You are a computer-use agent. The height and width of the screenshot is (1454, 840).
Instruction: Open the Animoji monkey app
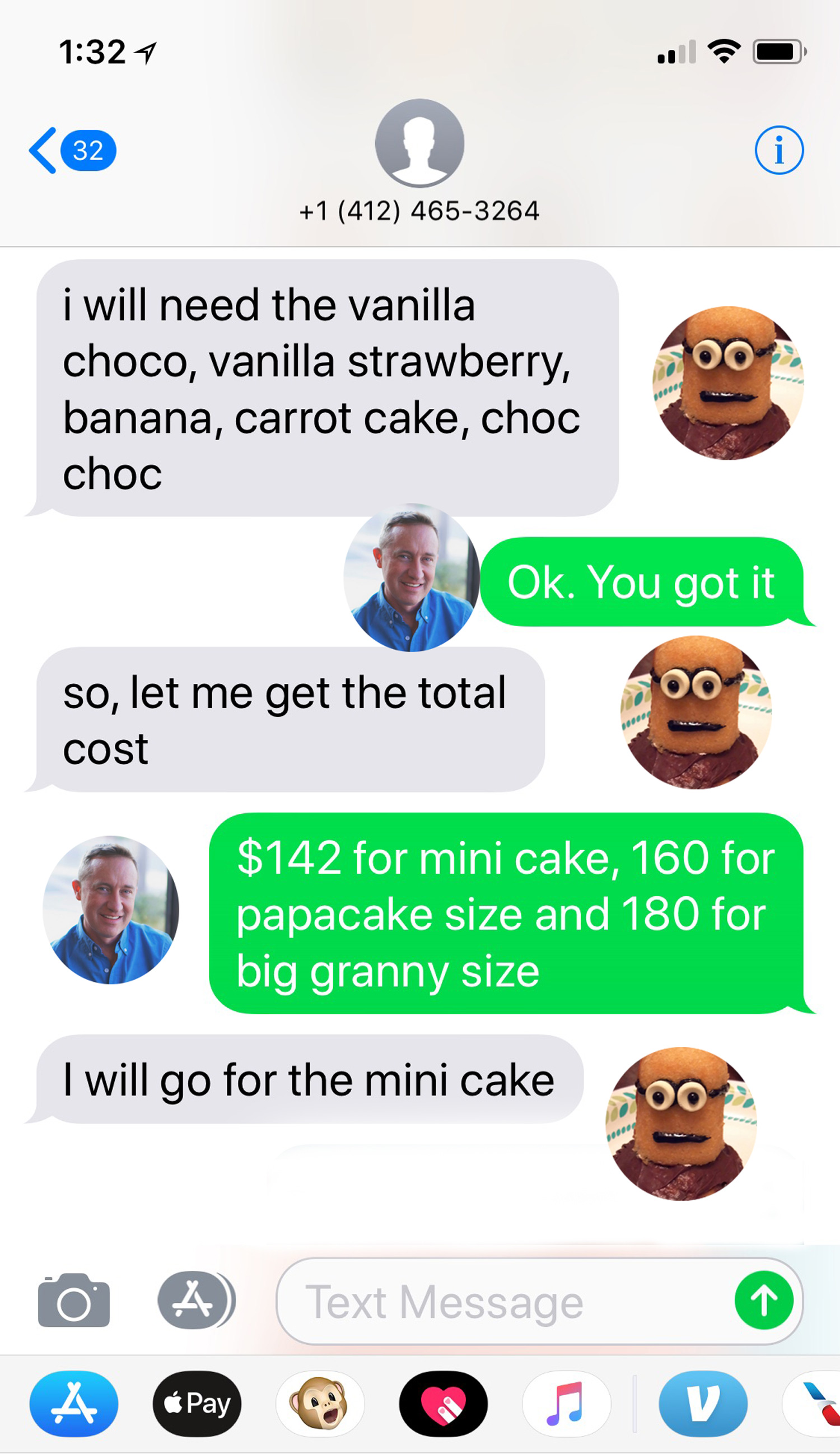click(x=320, y=1403)
